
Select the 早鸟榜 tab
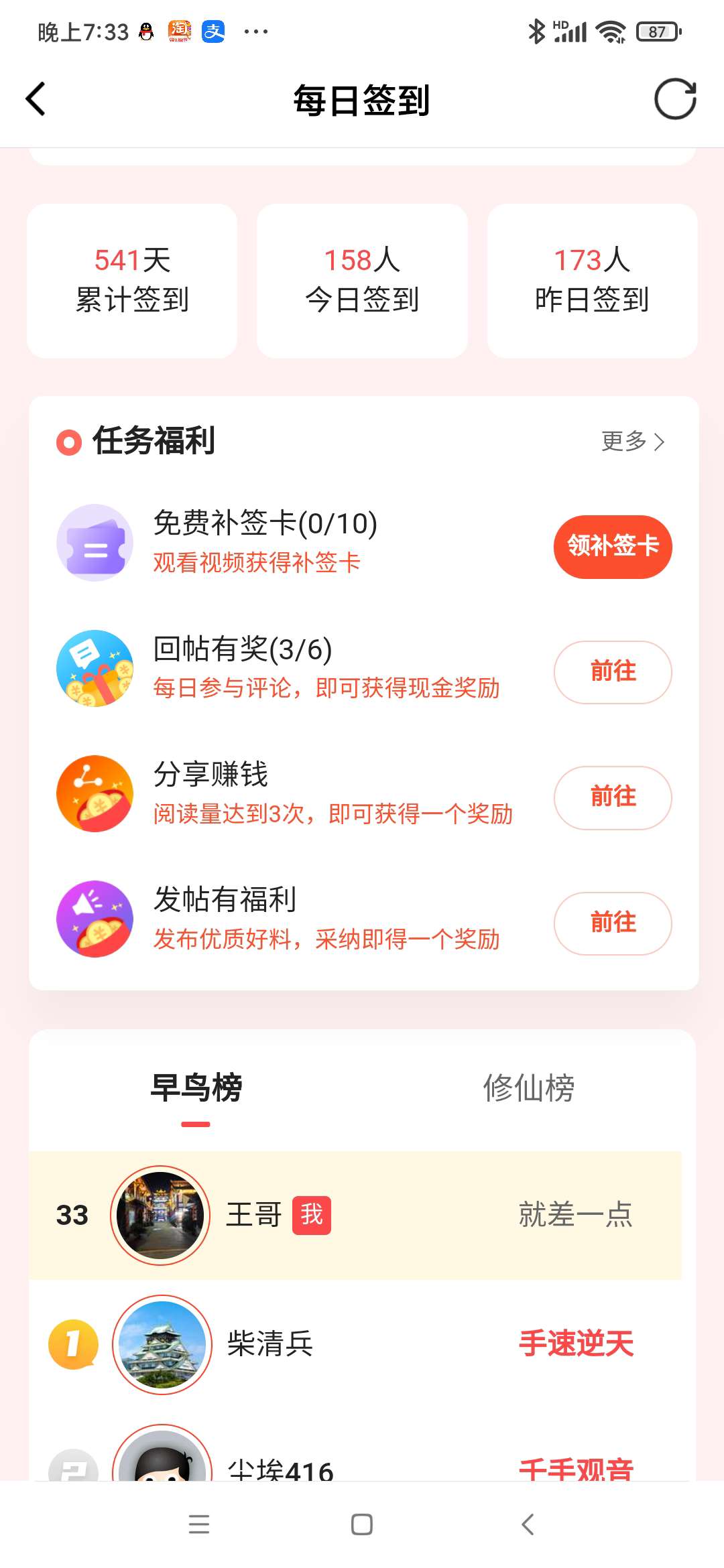coord(196,1088)
